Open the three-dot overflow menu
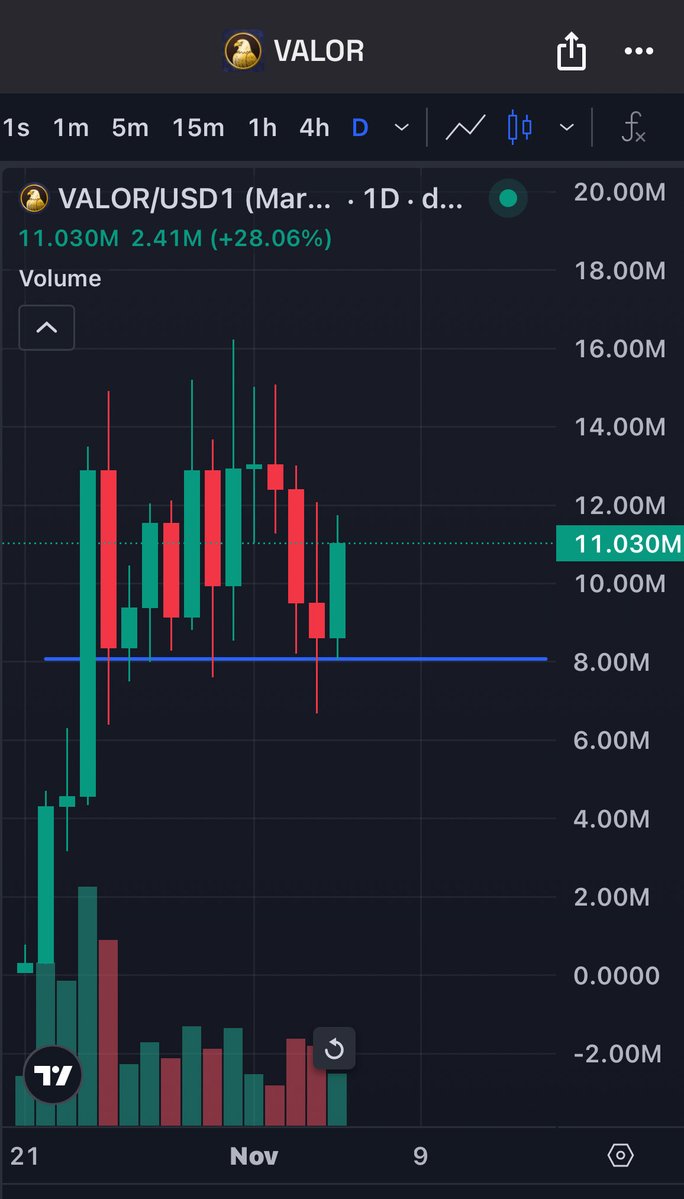The width and height of the screenshot is (684, 1199). click(x=638, y=51)
